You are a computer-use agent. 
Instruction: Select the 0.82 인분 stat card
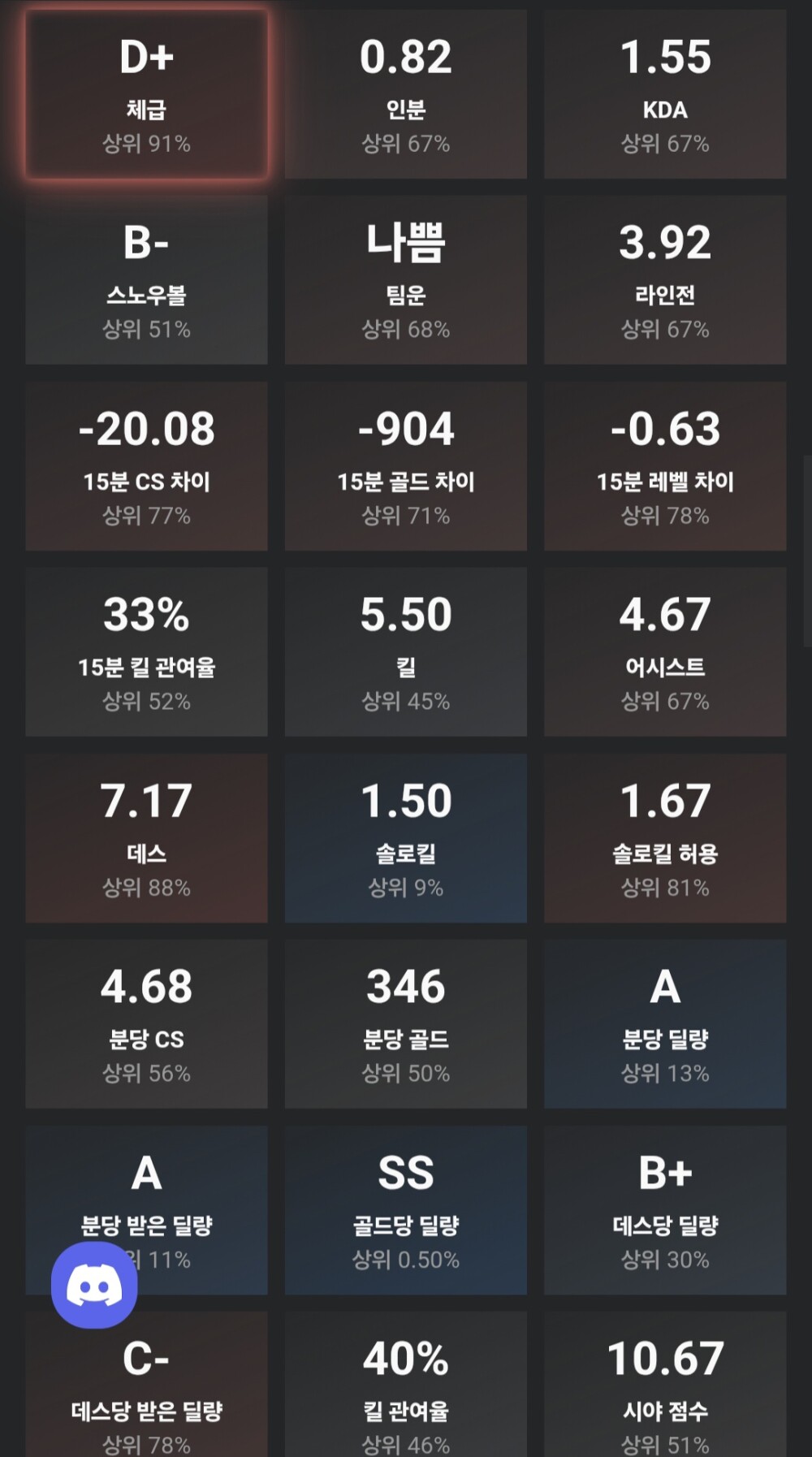[405, 94]
